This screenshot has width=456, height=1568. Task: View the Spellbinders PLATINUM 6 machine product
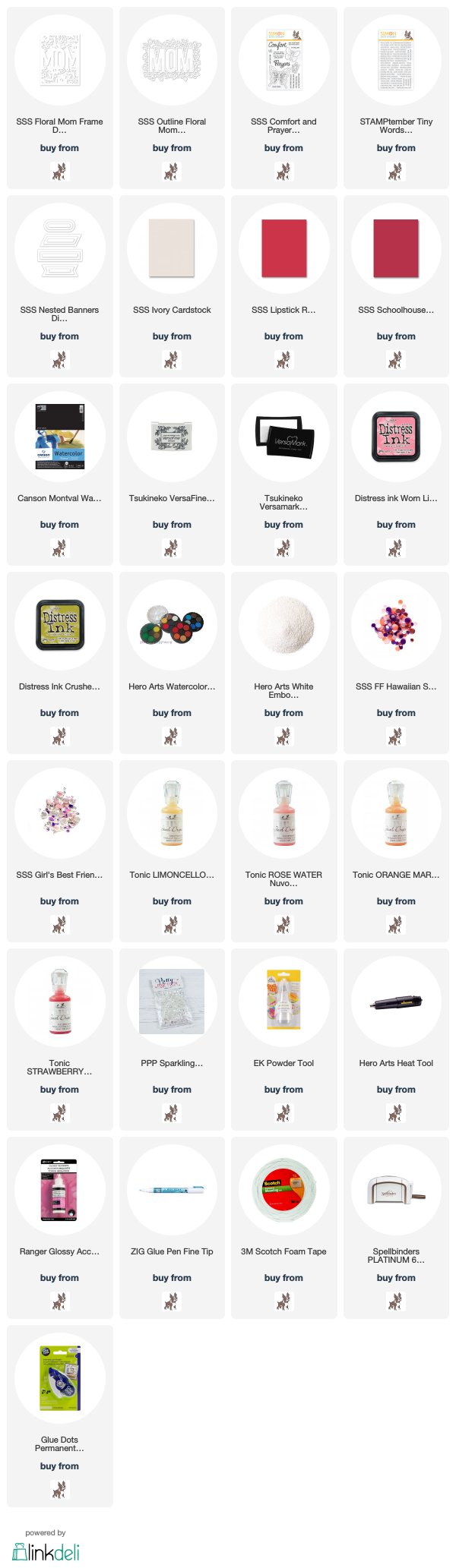tap(396, 1191)
